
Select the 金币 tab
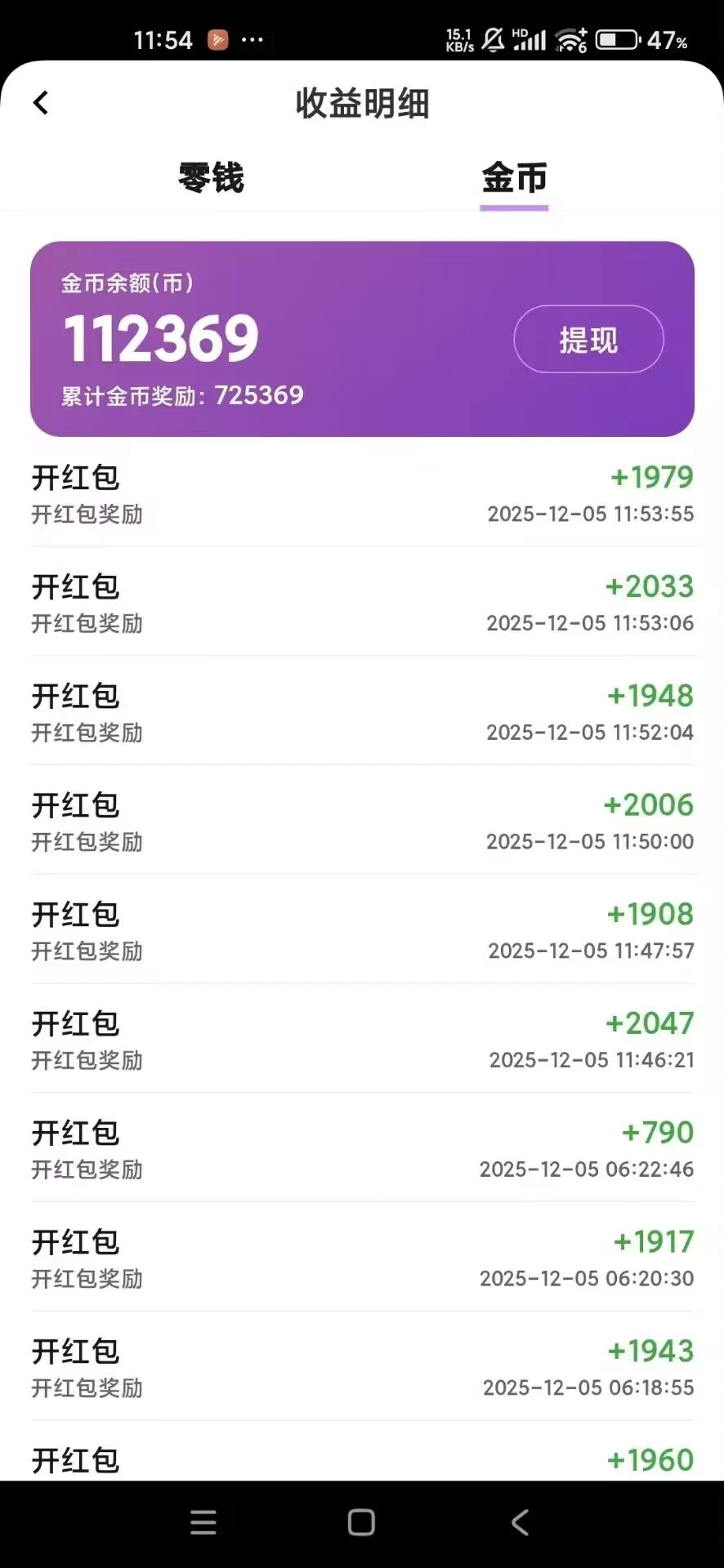(513, 177)
